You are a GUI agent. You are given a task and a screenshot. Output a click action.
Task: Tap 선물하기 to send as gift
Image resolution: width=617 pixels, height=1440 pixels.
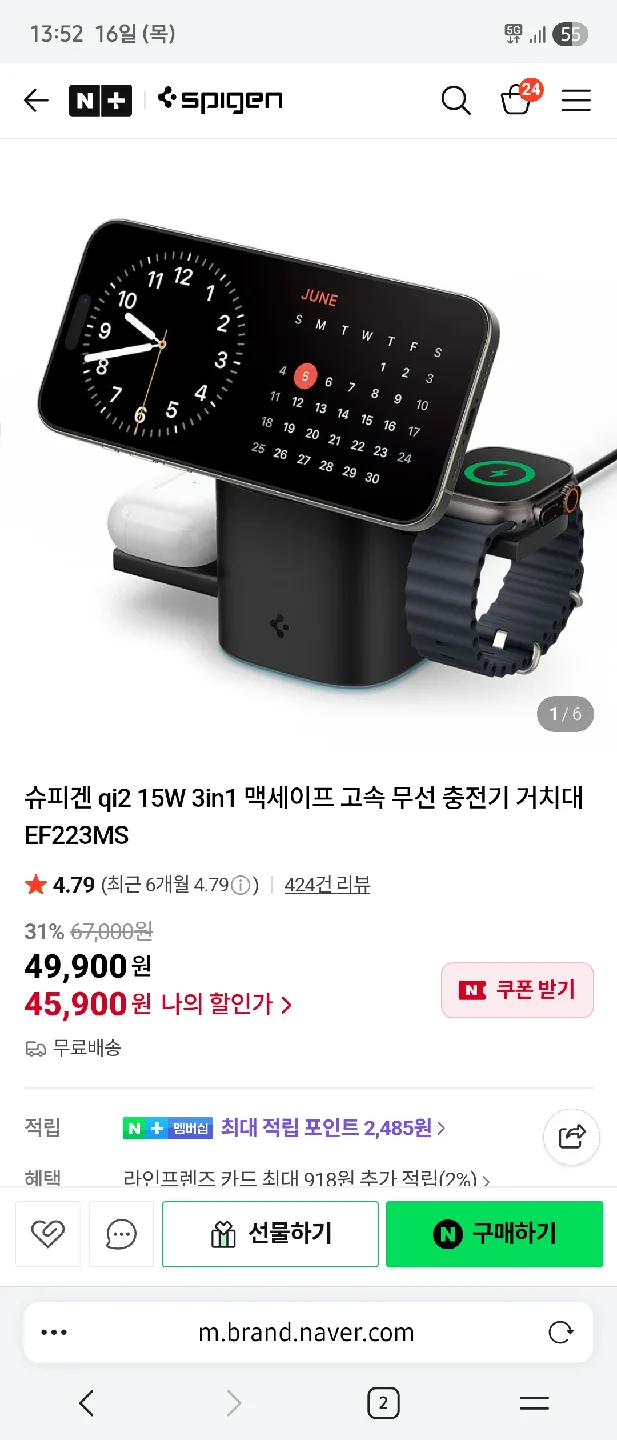pos(270,1234)
